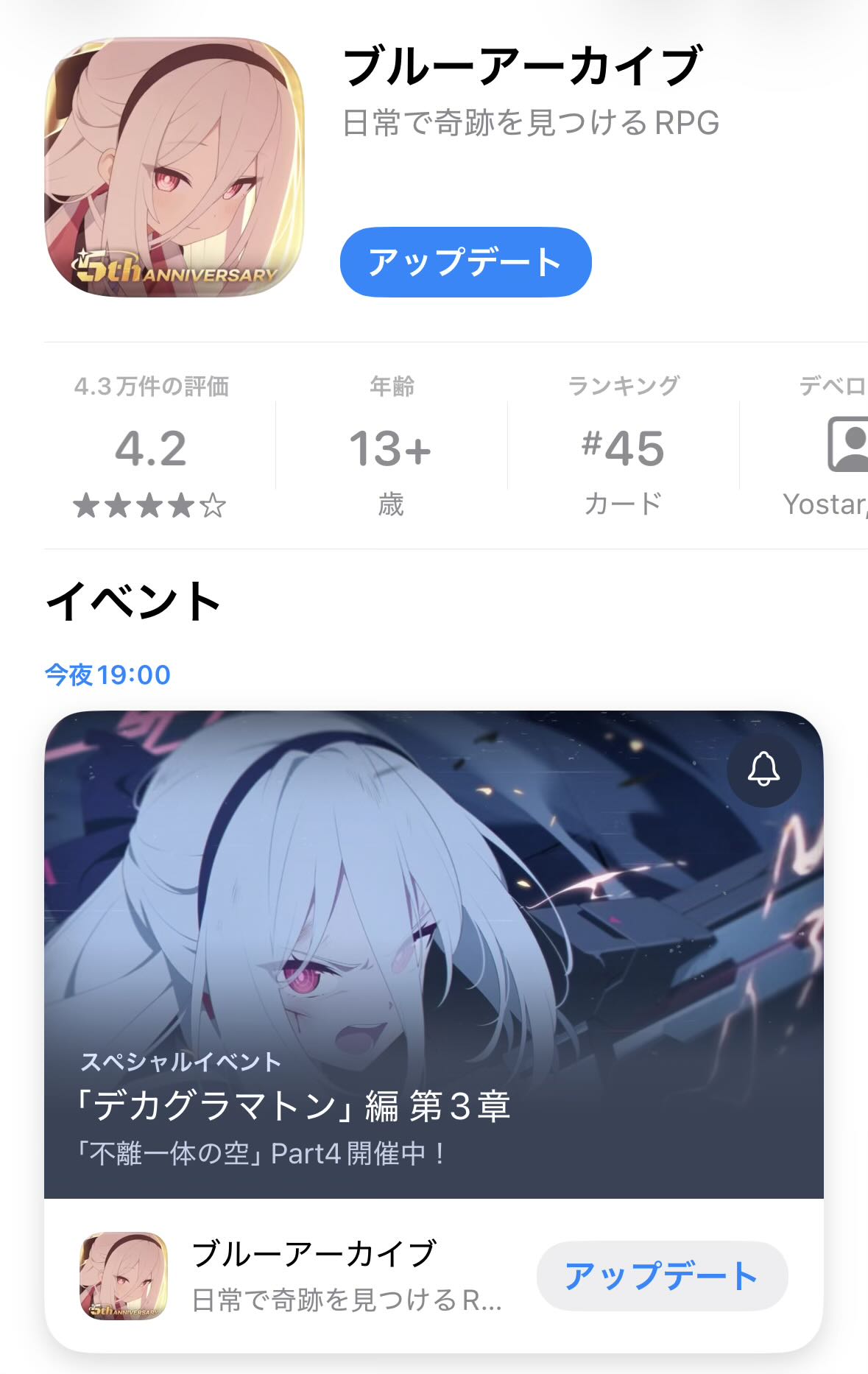868x1374 pixels.
Task: Open the 「デカグラマトン」編 第3章 event card
Action: [x=433, y=957]
